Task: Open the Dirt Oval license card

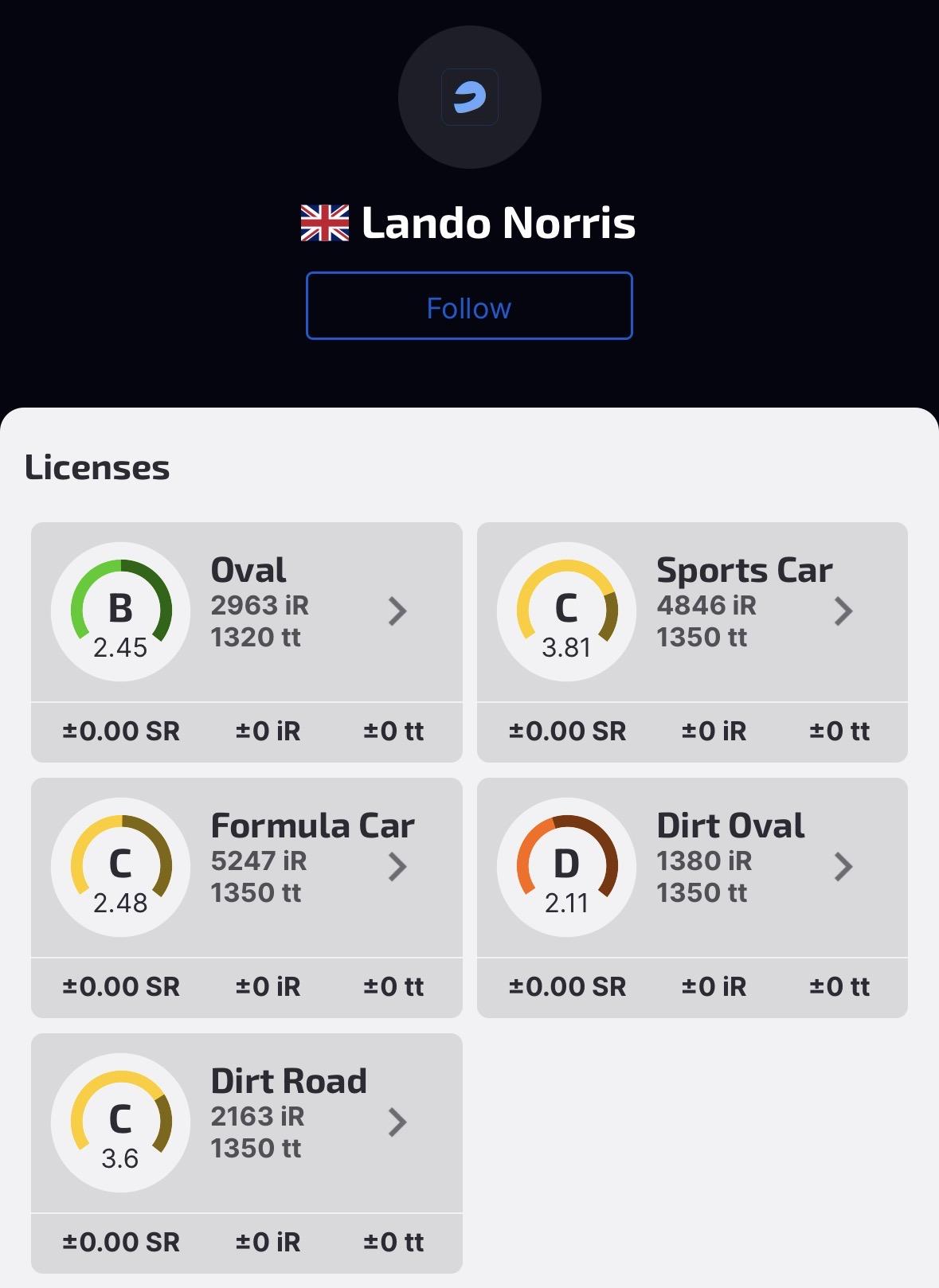Action: (843, 867)
